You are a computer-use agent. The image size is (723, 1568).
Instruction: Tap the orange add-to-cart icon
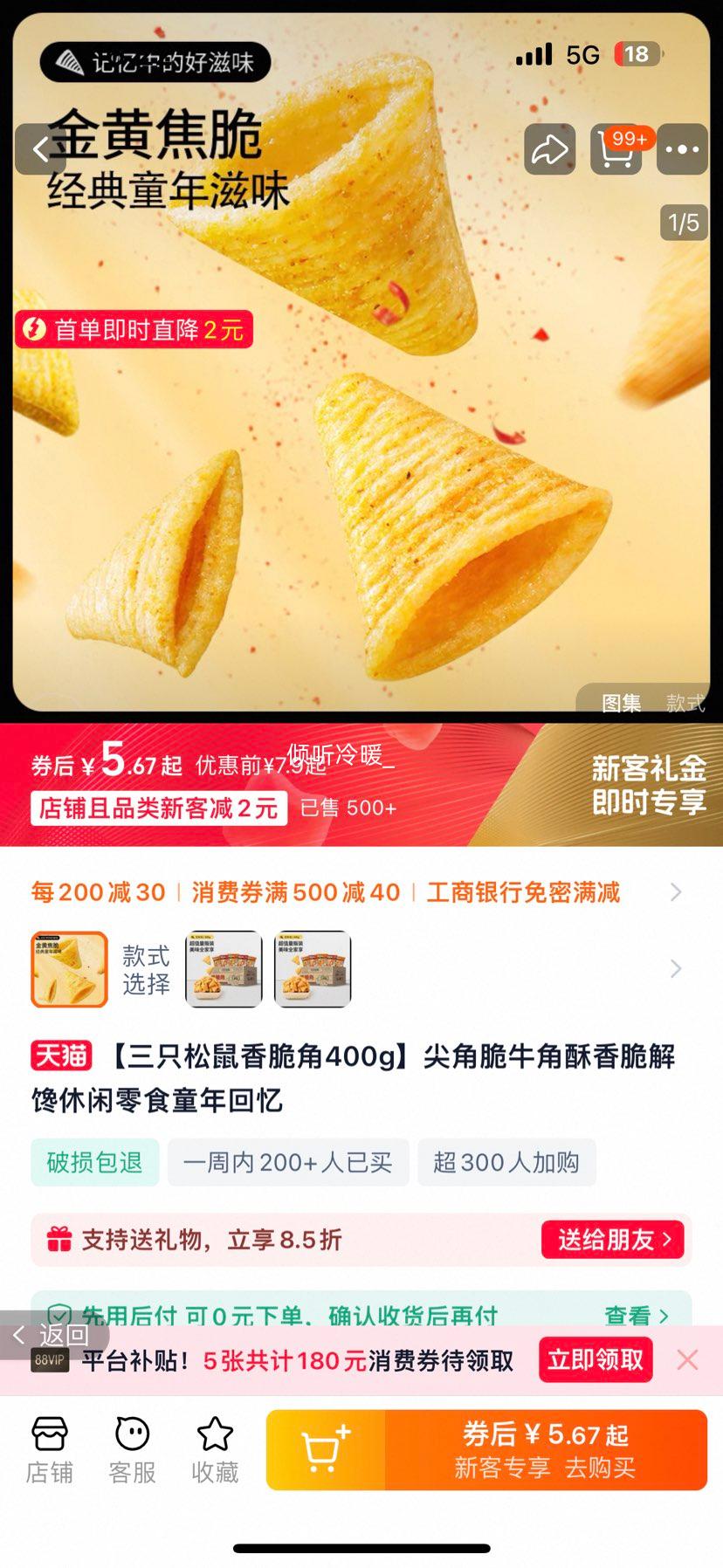(x=325, y=1449)
